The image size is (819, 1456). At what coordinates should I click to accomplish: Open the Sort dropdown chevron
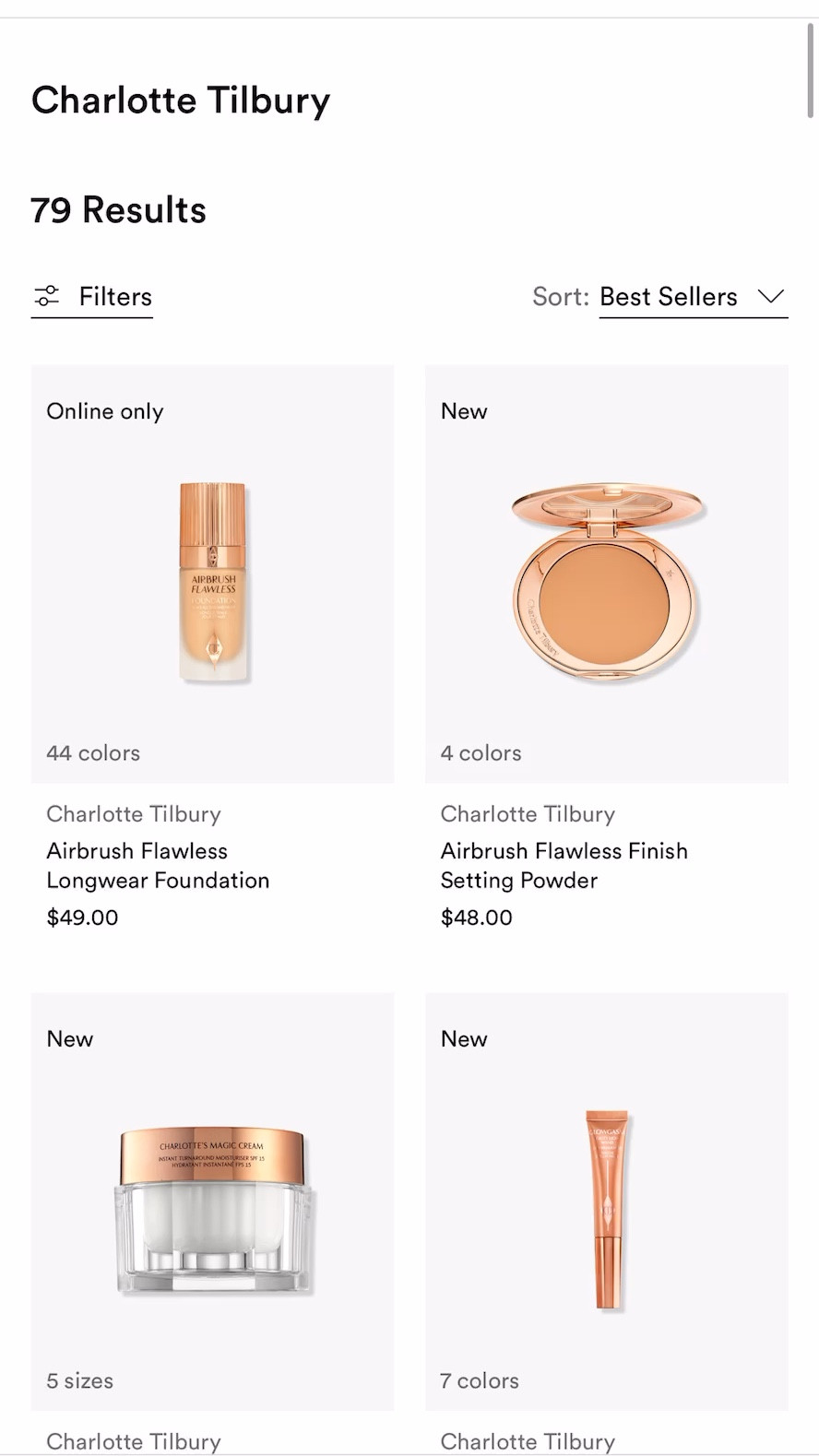[771, 297]
